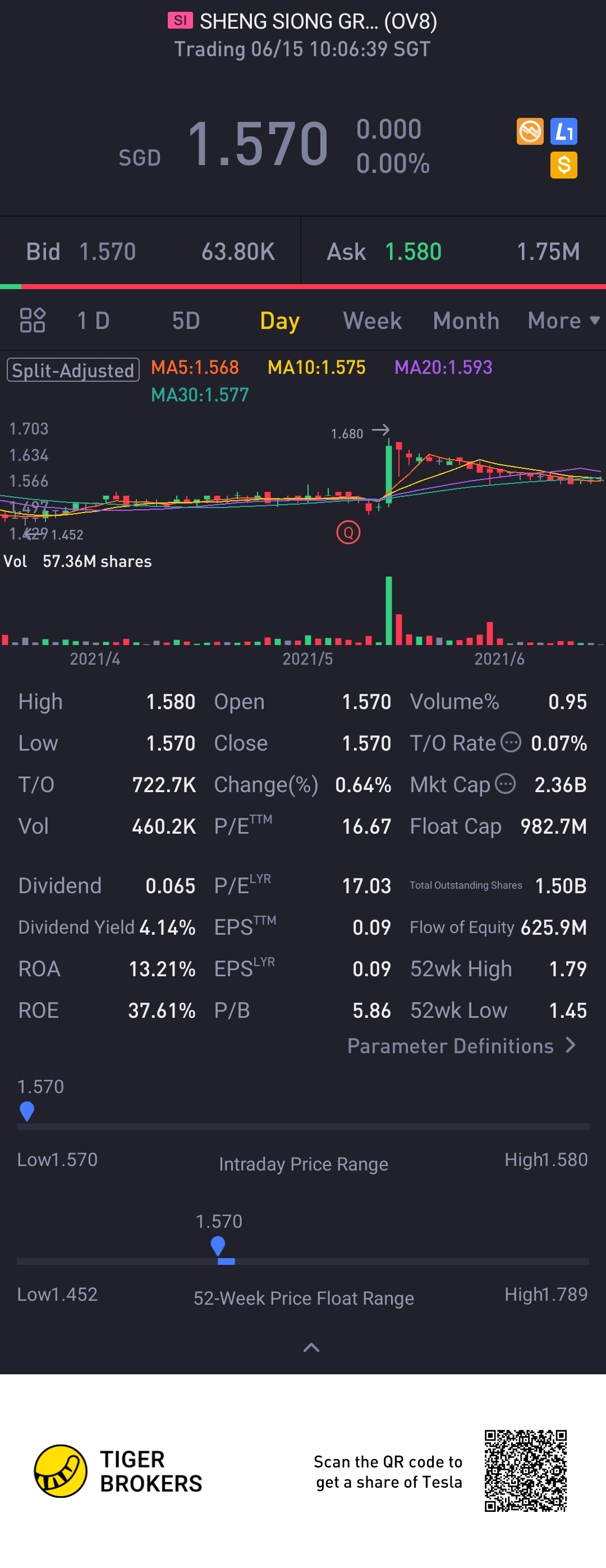Tap the orange crossed-out badge icon
This screenshot has width=606, height=1568.
point(530,131)
